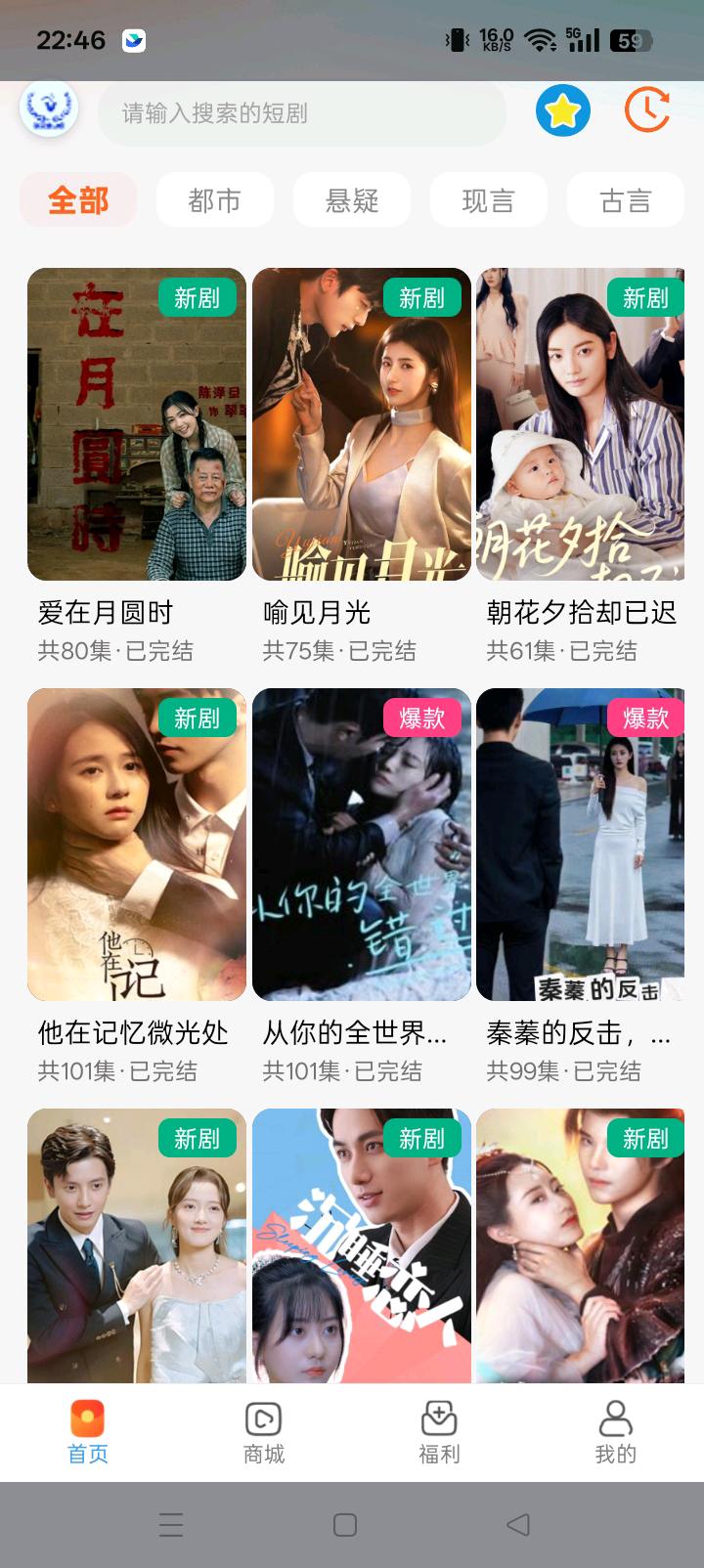Viewport: 704px width, 1568px height.
Task: Open the drama 喻见月光
Action: coord(362,424)
